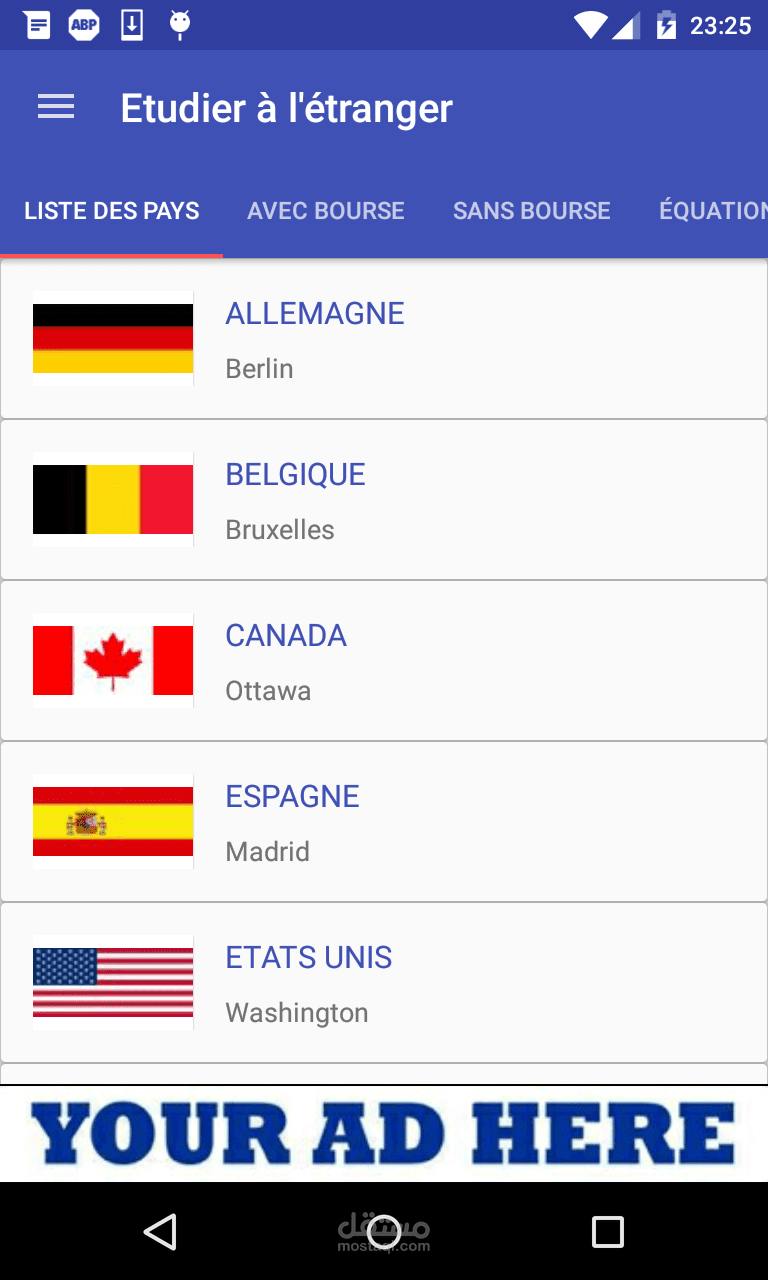This screenshot has height=1280, width=768.
Task: Open the Belgique country row
Action: point(384,500)
